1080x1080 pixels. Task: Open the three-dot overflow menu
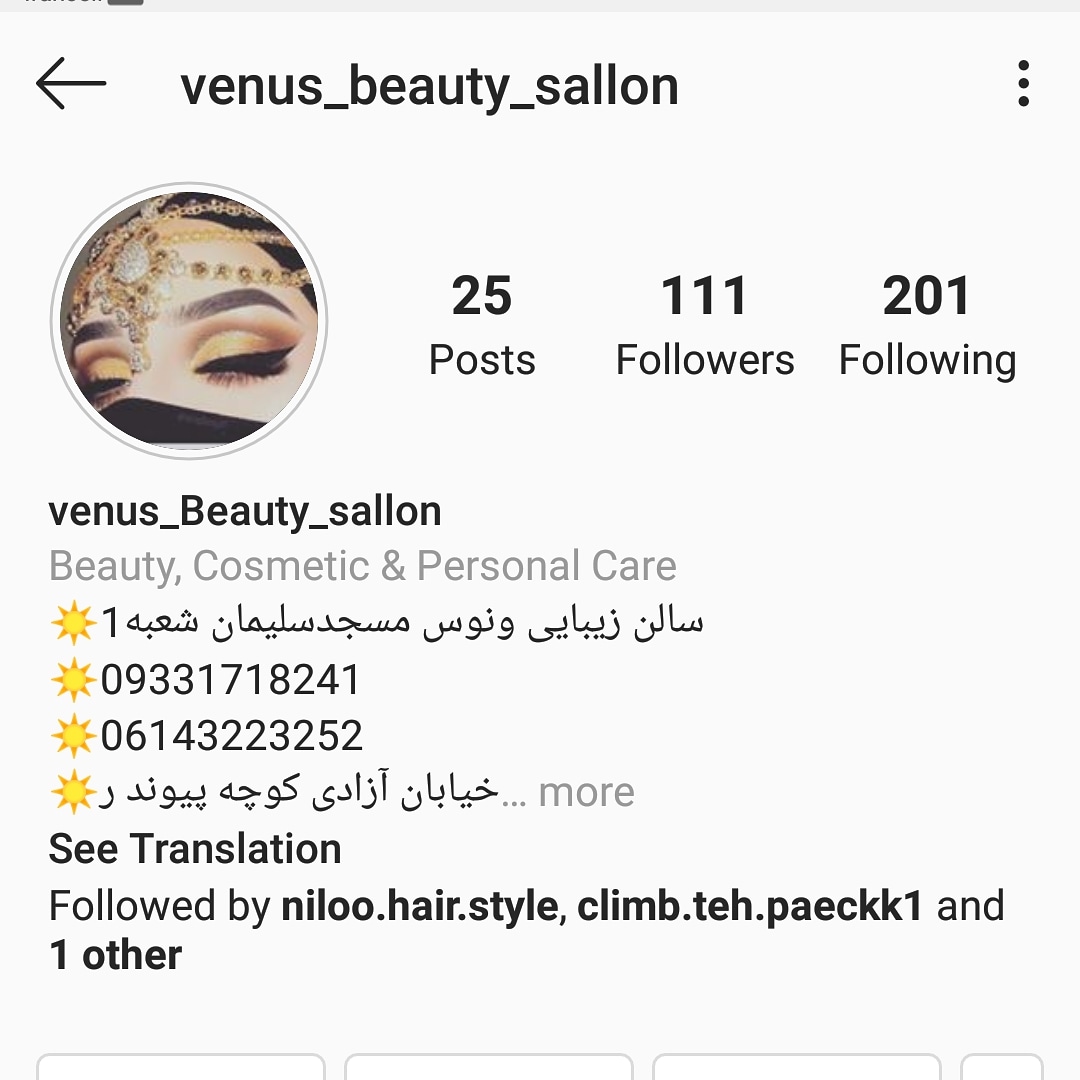[x=1023, y=84]
